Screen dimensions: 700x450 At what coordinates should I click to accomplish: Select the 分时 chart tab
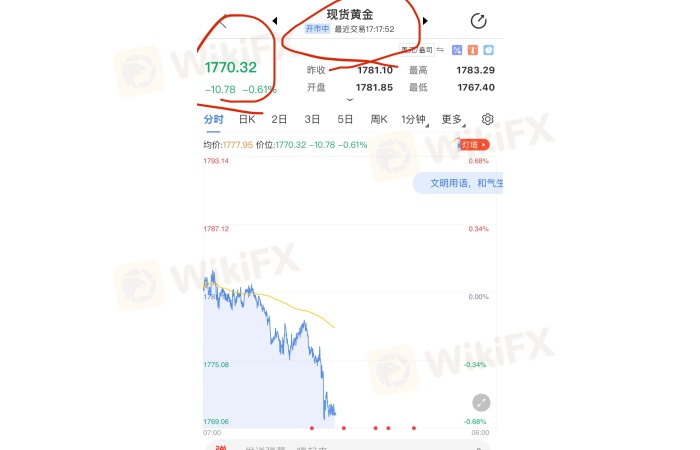[x=213, y=119]
